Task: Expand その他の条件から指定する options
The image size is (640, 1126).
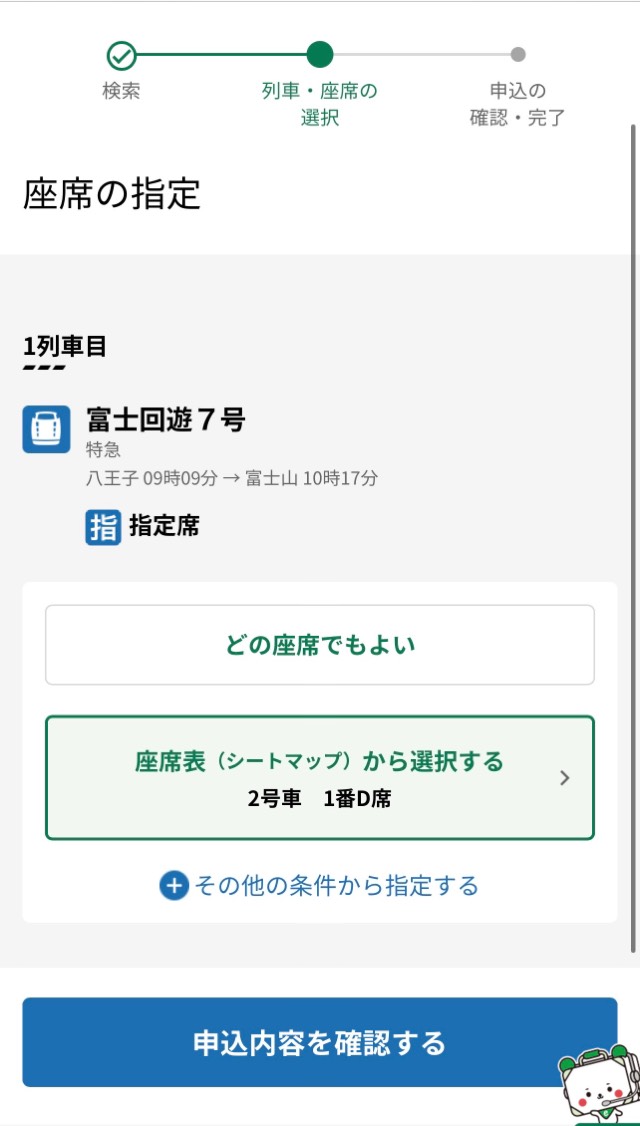Action: click(319, 885)
